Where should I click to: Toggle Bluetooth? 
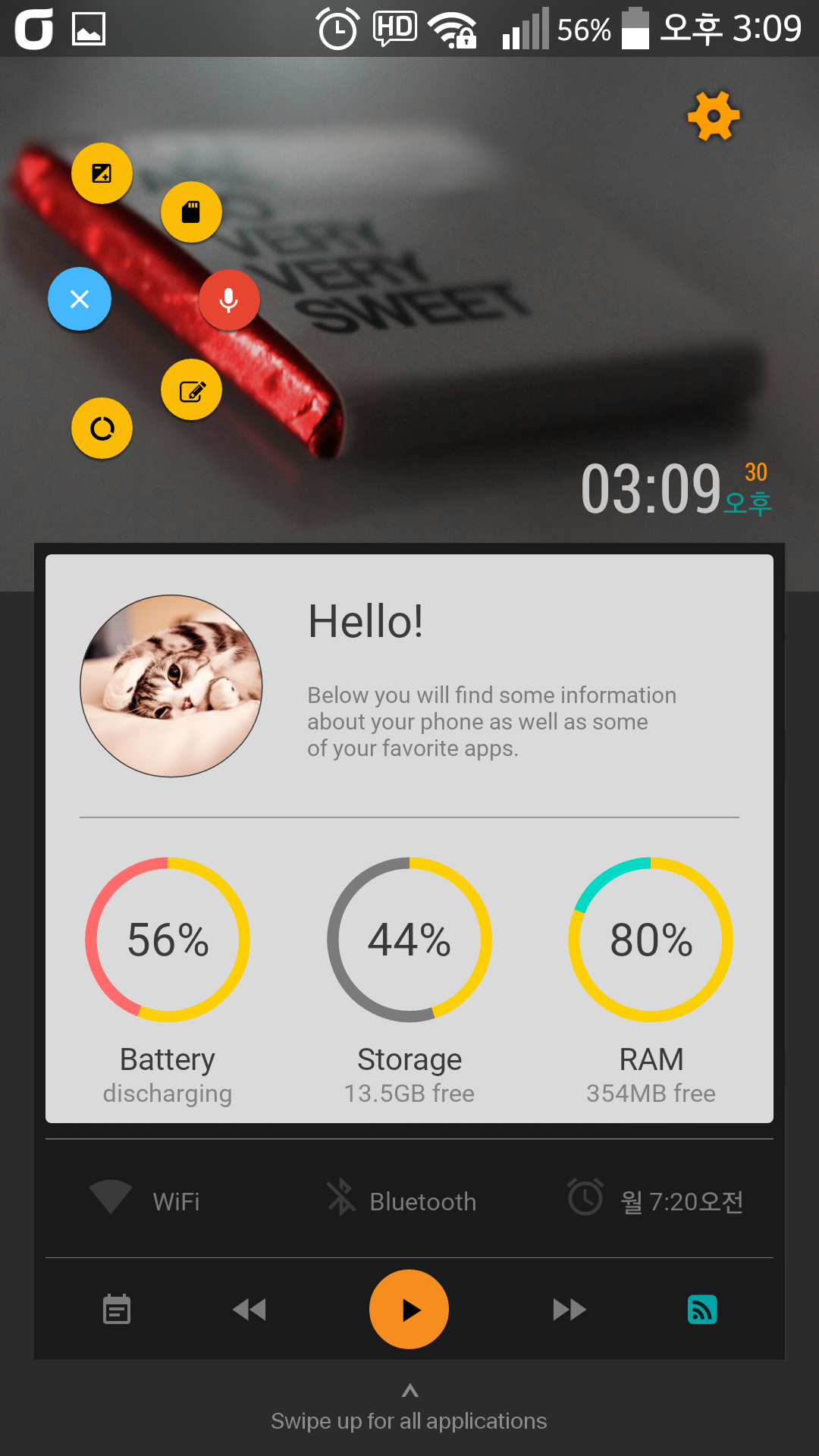[x=402, y=1200]
